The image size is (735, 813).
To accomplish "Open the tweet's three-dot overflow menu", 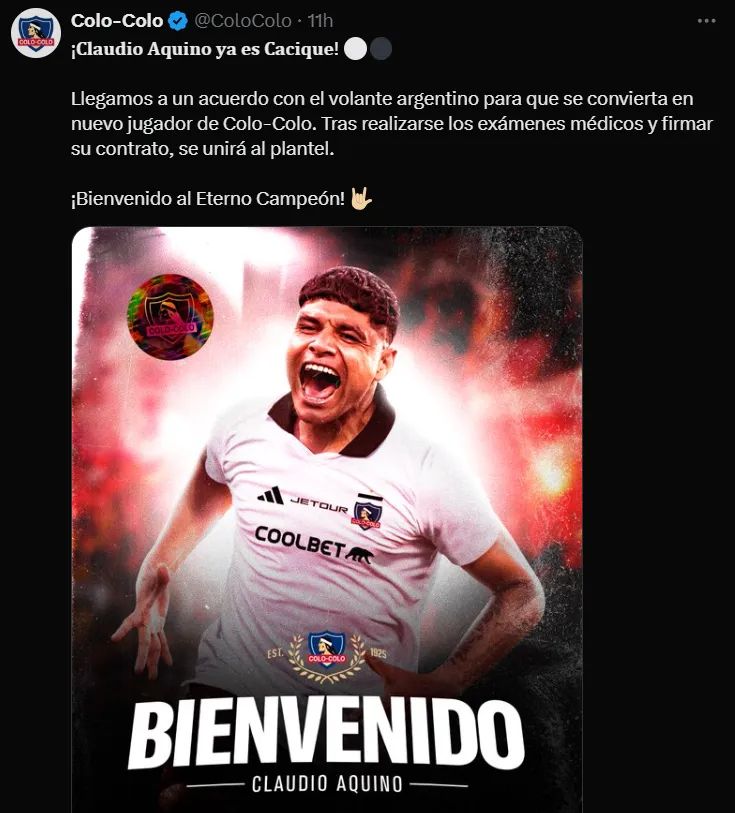I will [x=708, y=20].
